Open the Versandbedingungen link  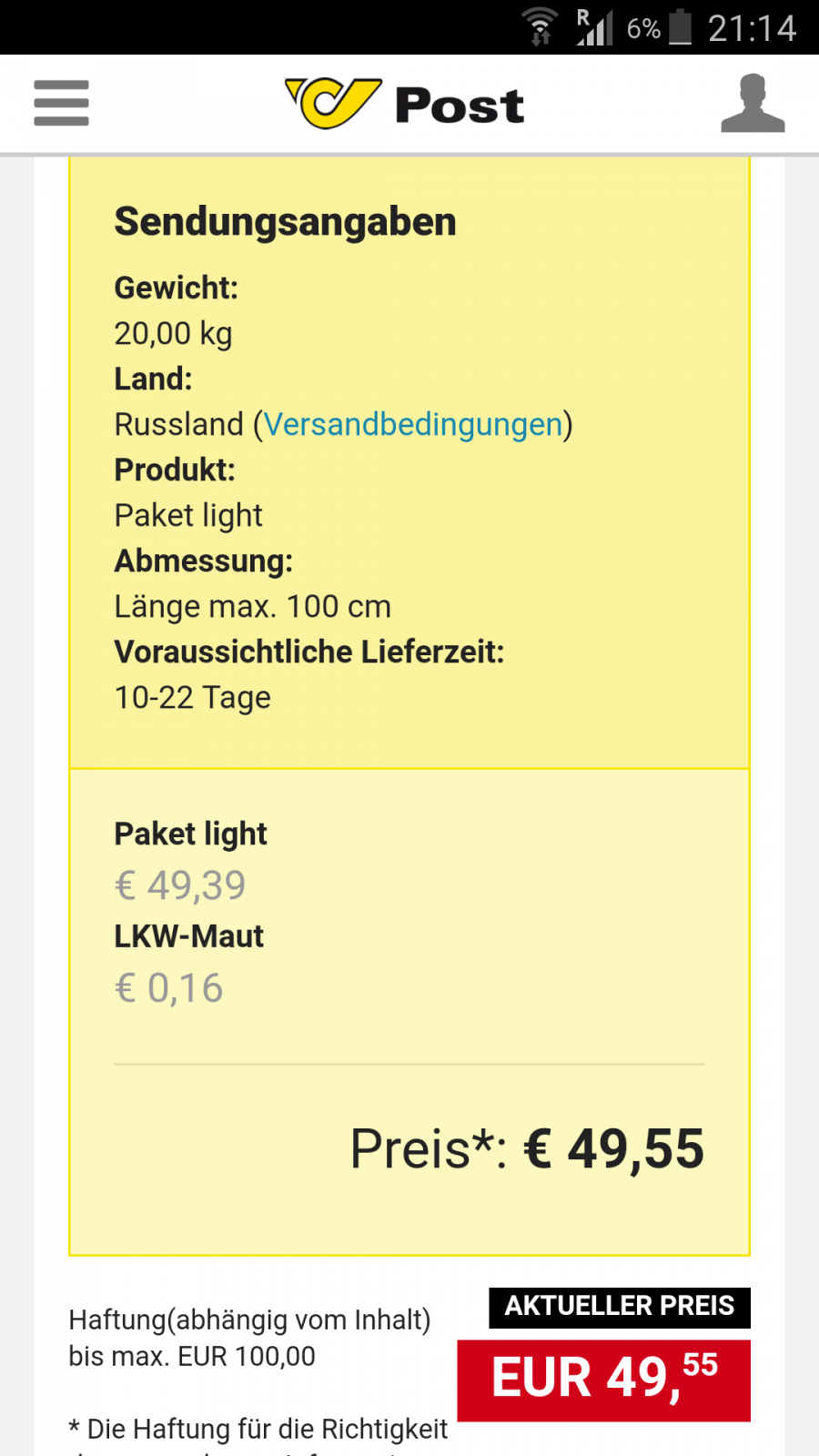click(413, 425)
